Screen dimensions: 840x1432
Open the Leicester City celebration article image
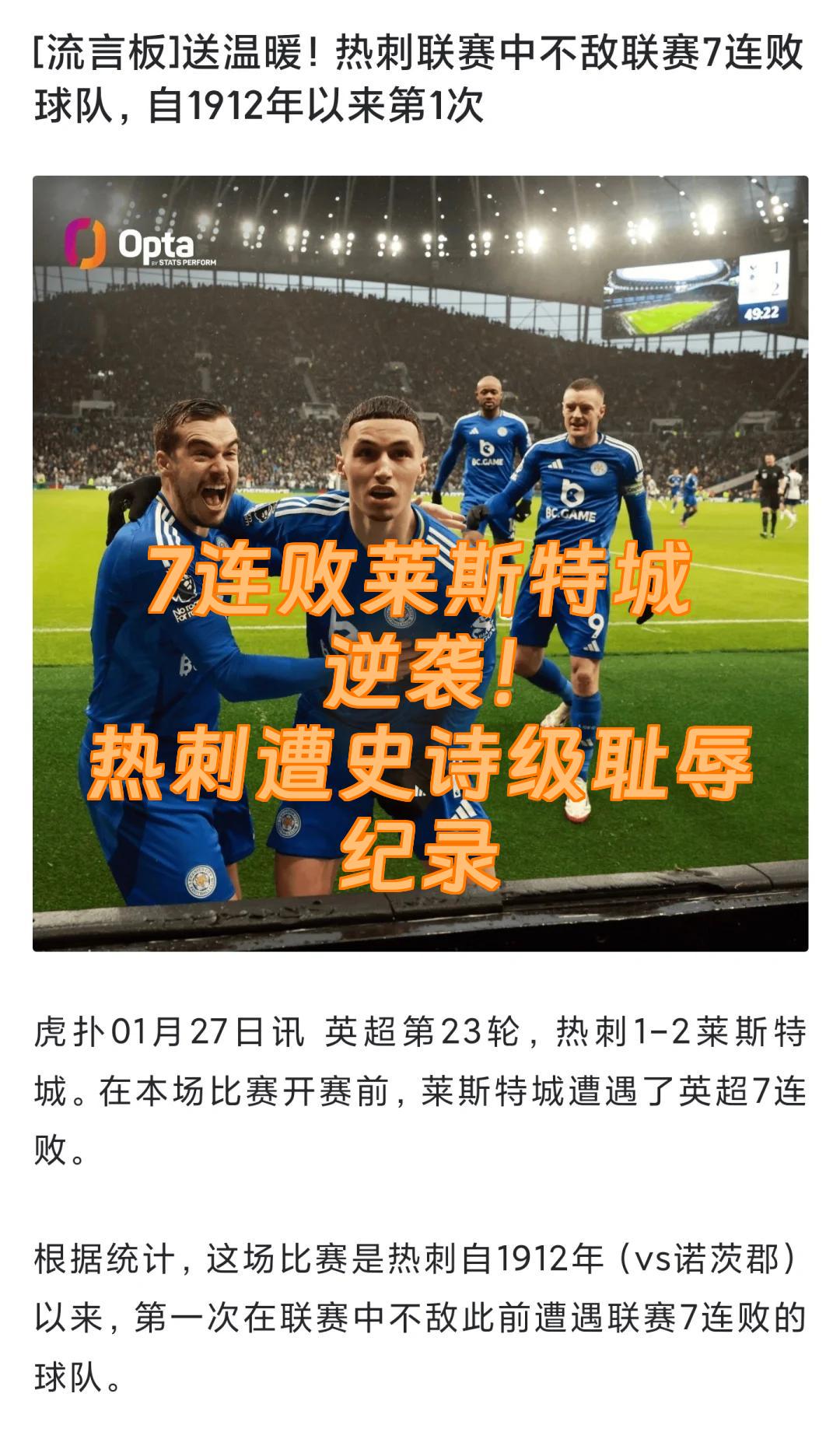tap(420, 563)
